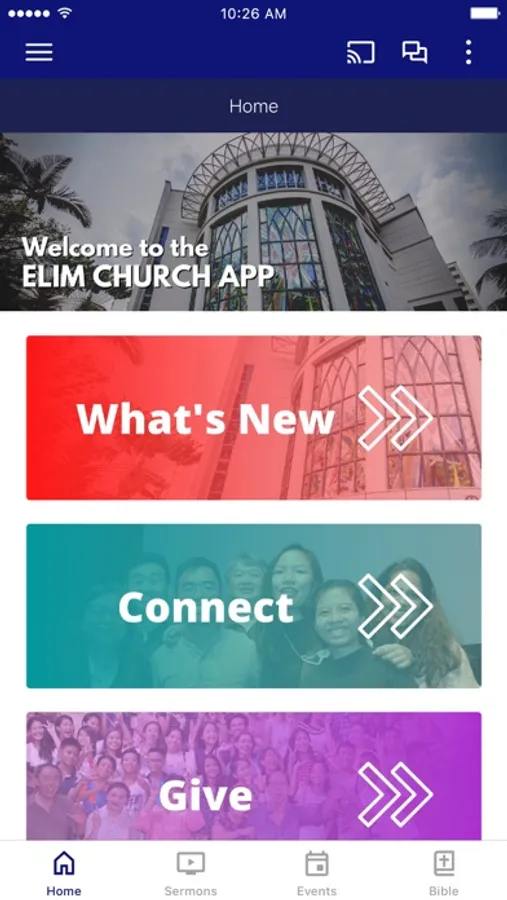Open the Connect card
The height and width of the screenshot is (900, 507).
[x=254, y=606]
